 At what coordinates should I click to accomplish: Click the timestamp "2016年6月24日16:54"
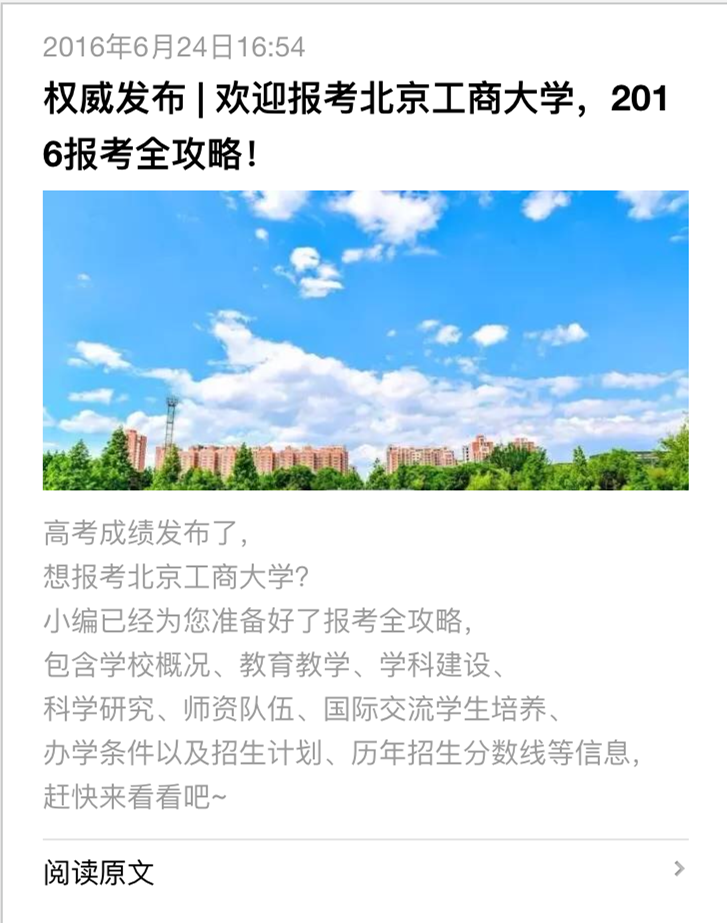point(172,45)
